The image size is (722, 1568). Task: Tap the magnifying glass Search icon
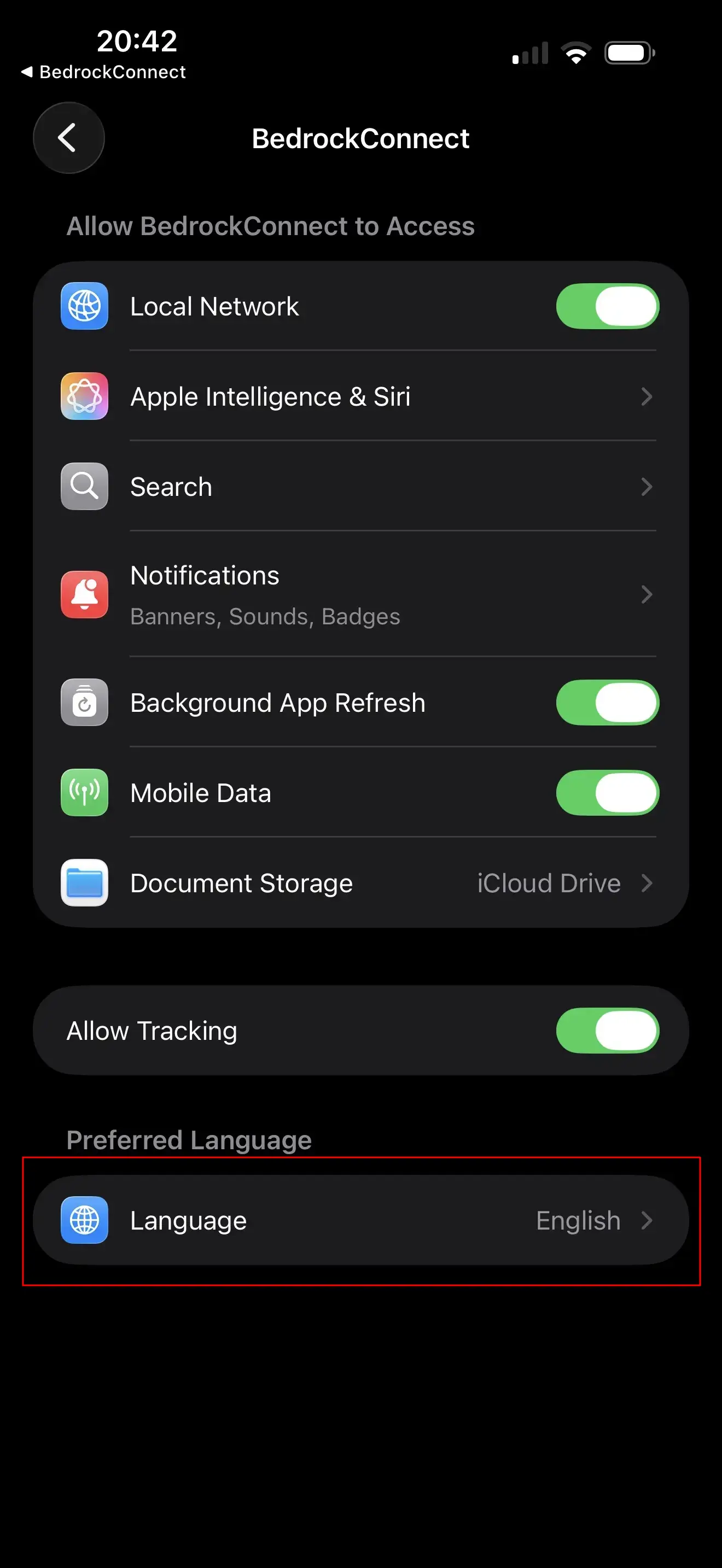pos(84,485)
